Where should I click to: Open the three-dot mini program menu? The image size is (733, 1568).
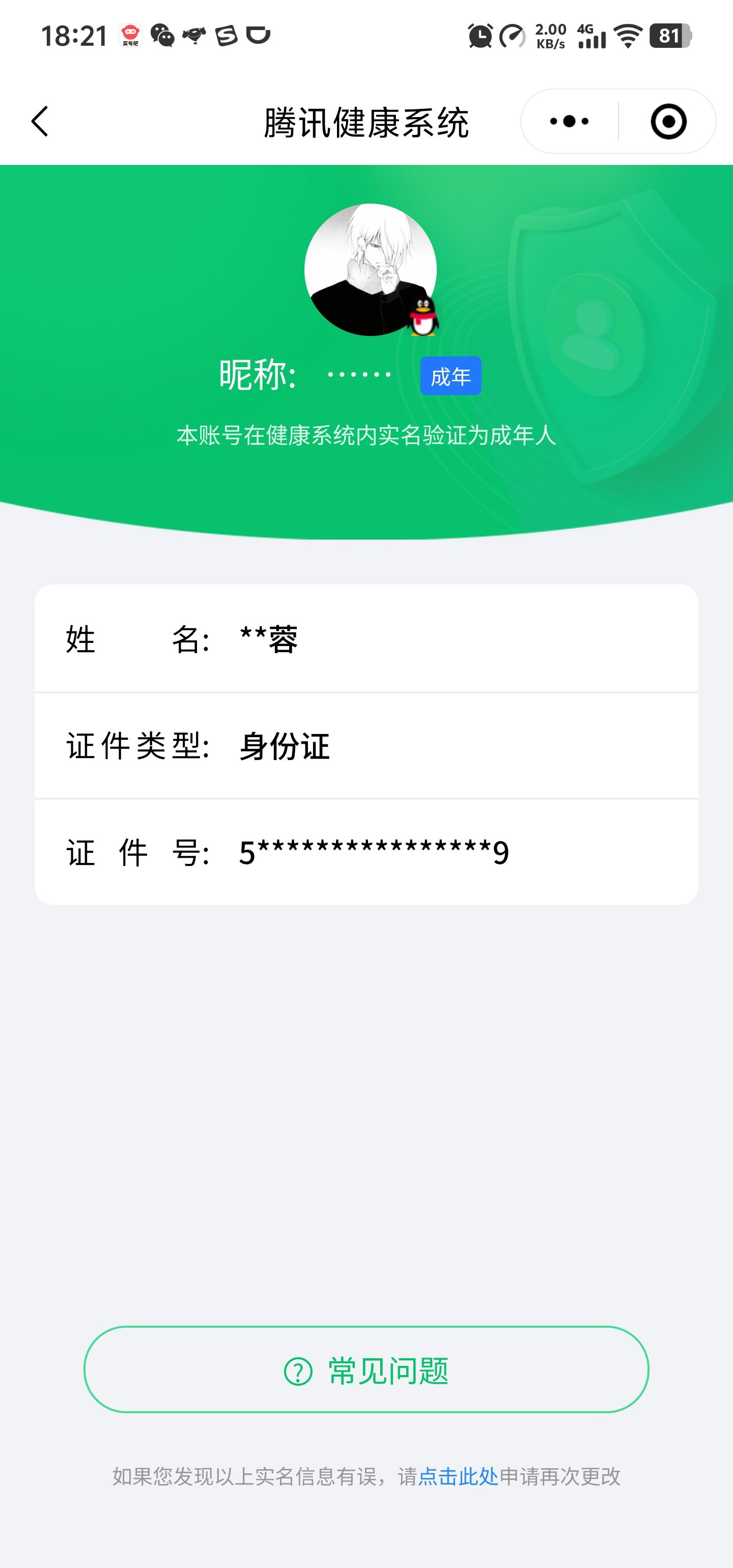pyautogui.click(x=569, y=121)
